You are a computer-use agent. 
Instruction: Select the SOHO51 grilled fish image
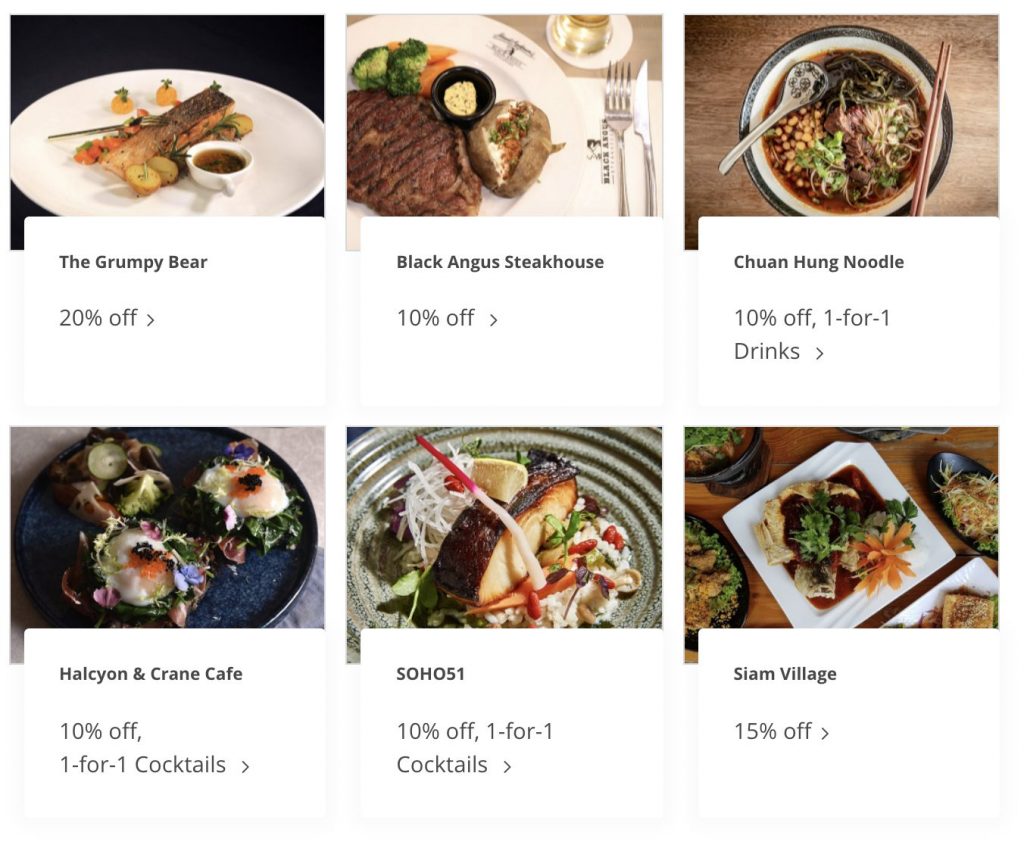[504, 530]
